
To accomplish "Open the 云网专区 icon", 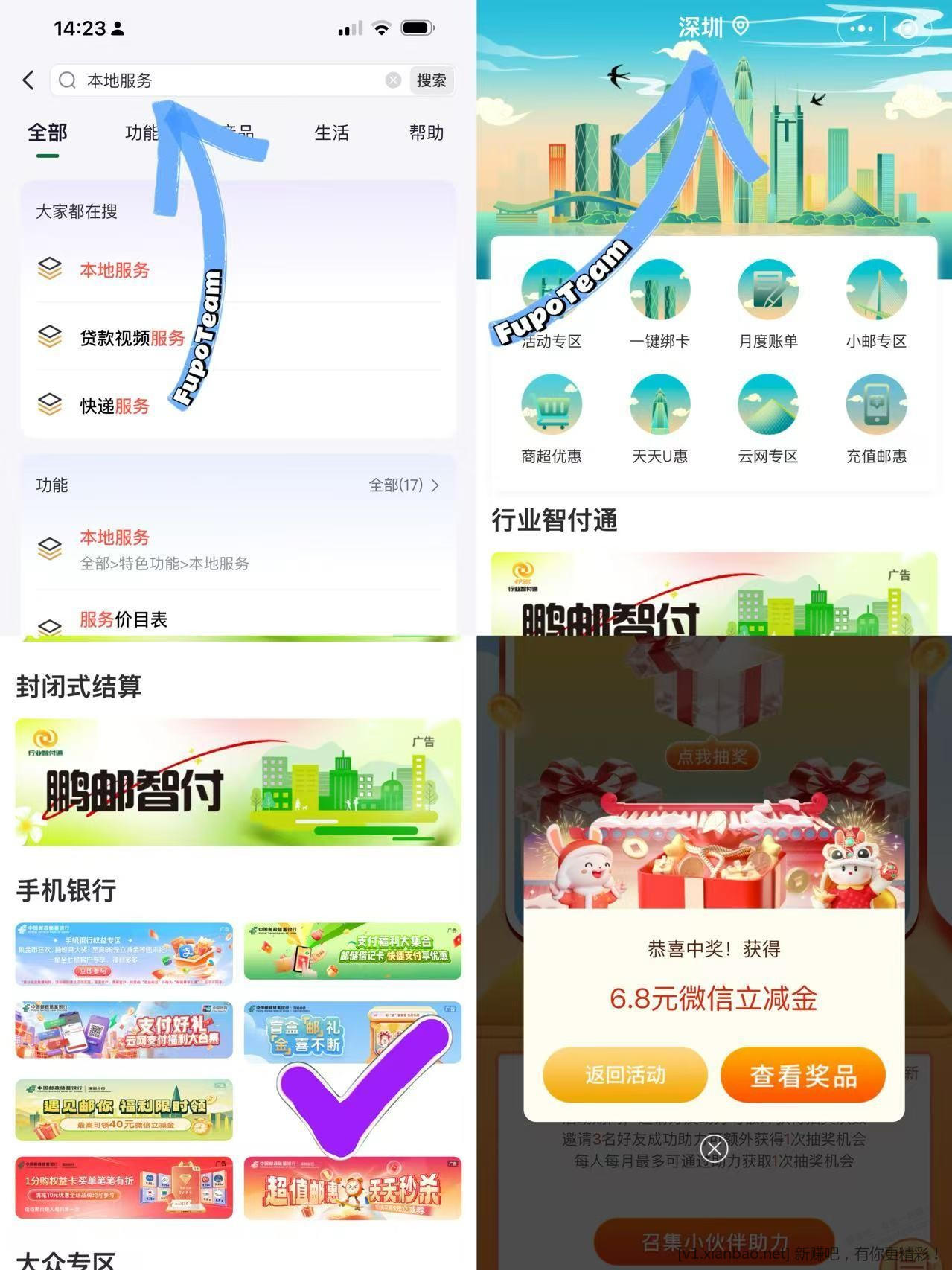I will click(x=768, y=406).
